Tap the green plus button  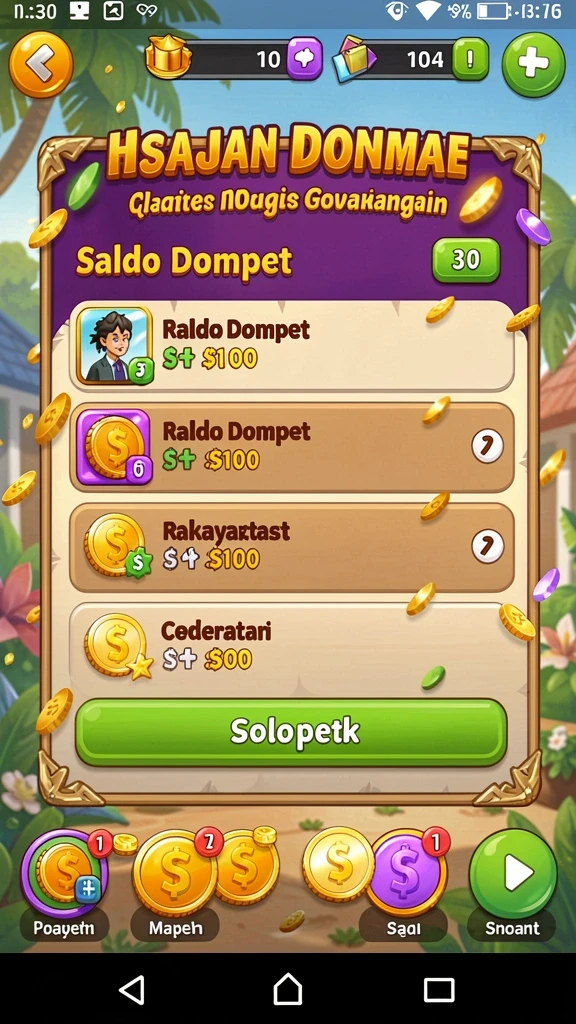pyautogui.click(x=534, y=65)
